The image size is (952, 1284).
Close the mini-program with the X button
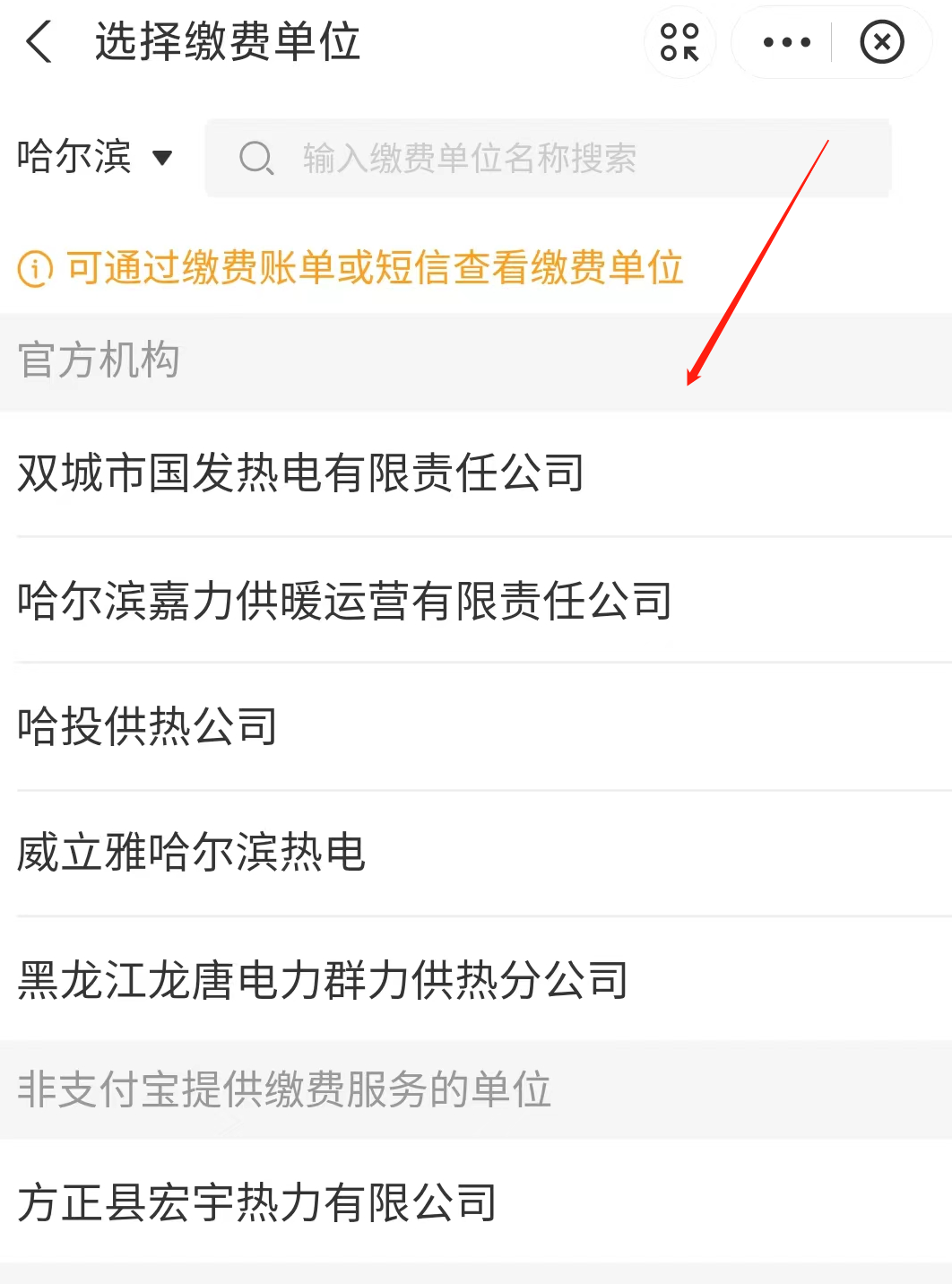point(882,42)
